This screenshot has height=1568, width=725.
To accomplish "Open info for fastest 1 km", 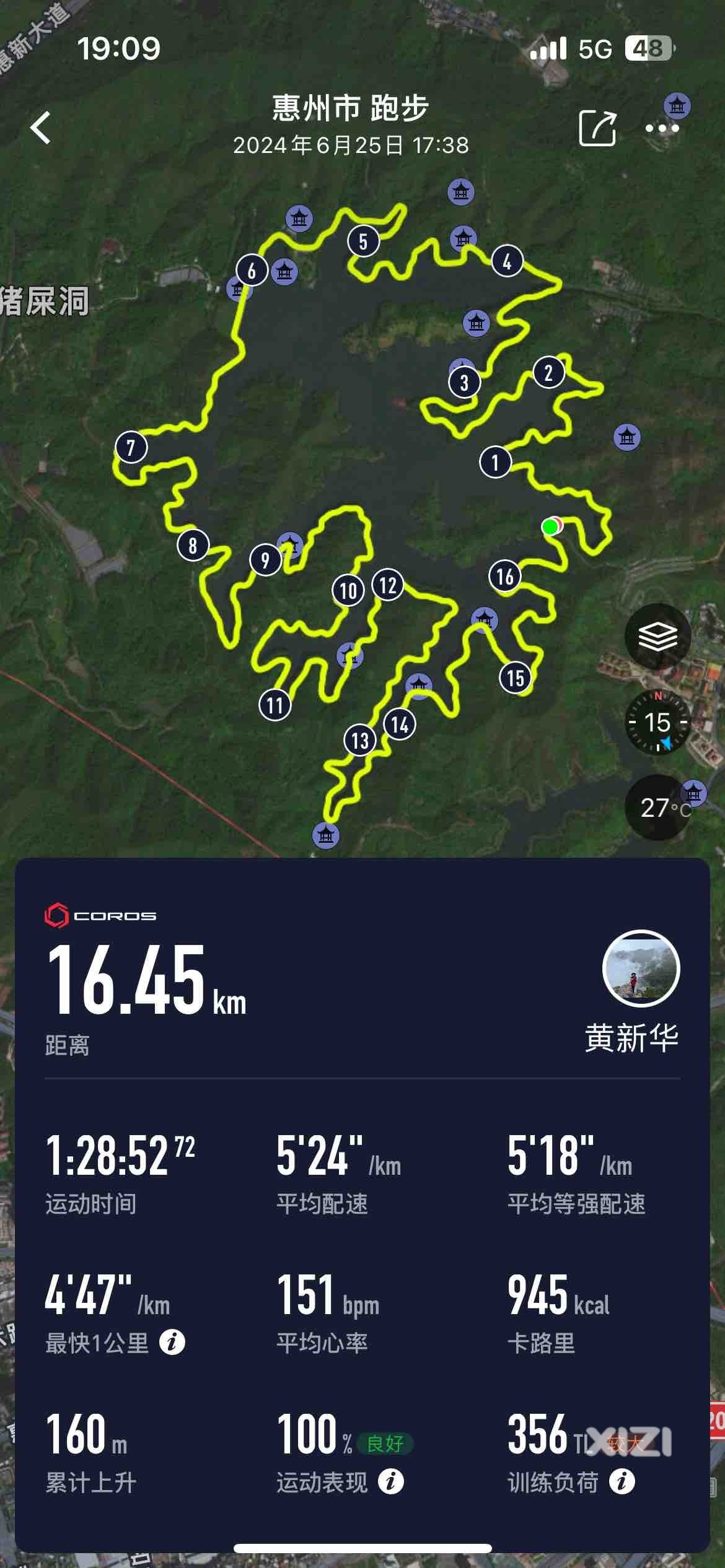I will click(x=172, y=1342).
